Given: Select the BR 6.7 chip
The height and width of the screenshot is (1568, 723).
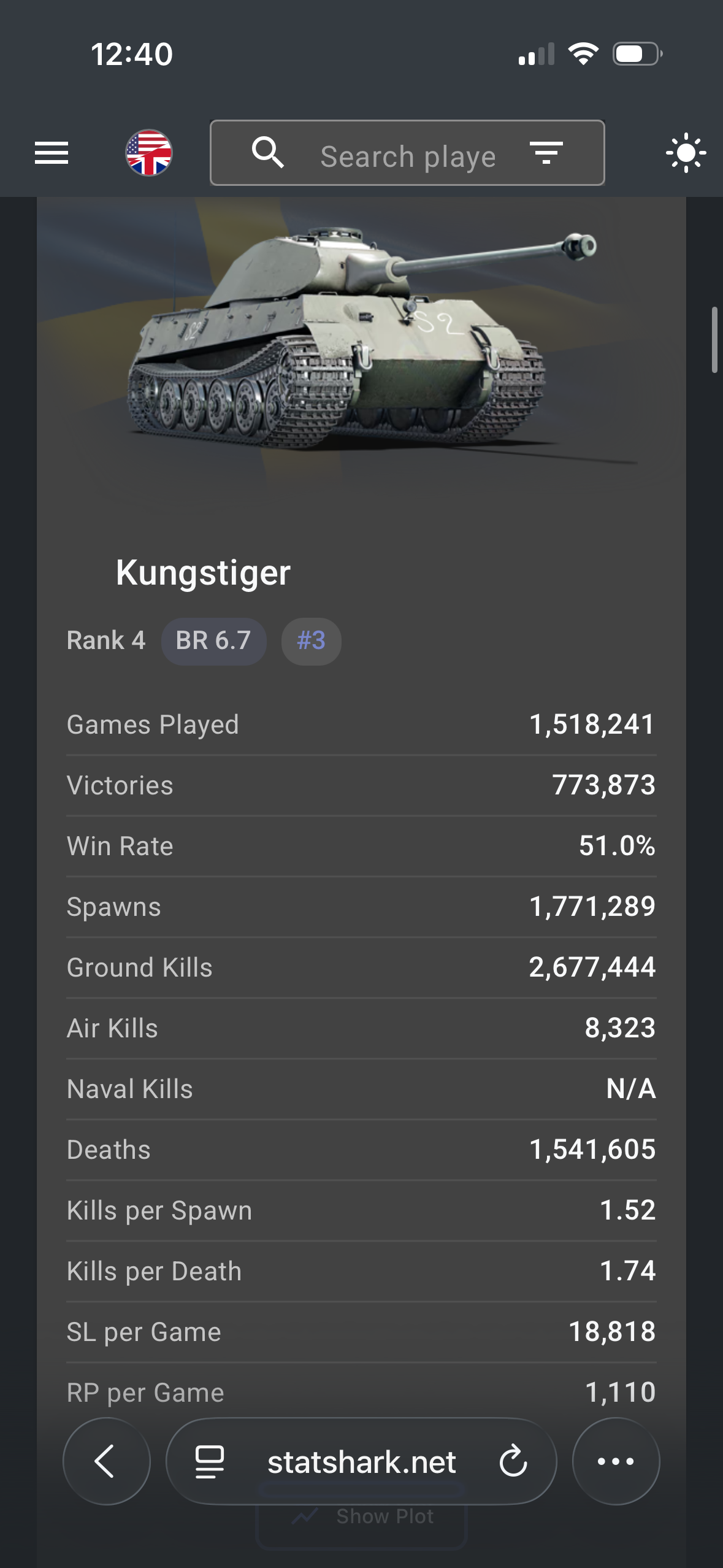Looking at the screenshot, I should tap(213, 641).
